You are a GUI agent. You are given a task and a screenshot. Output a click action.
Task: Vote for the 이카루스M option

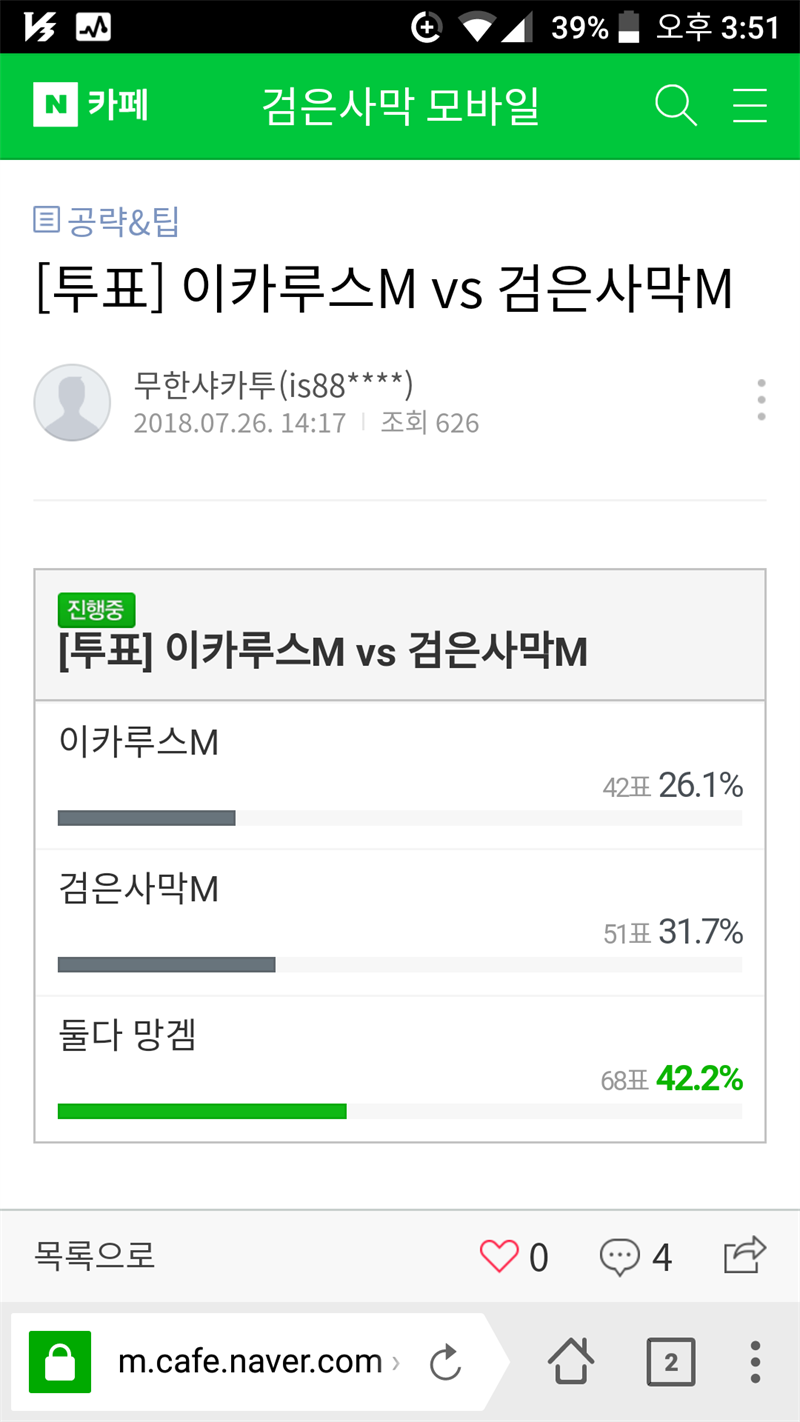click(400, 775)
